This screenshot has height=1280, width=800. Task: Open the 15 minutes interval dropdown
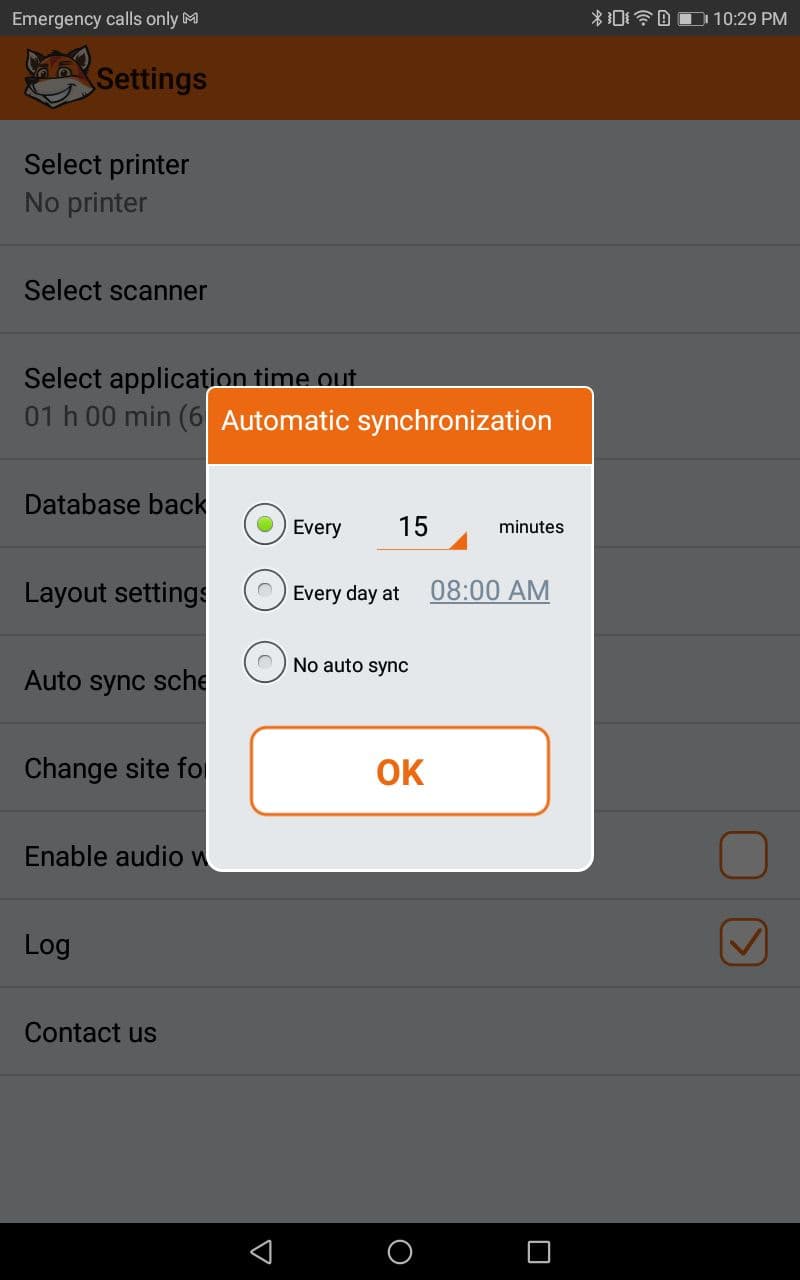pyautogui.click(x=421, y=527)
